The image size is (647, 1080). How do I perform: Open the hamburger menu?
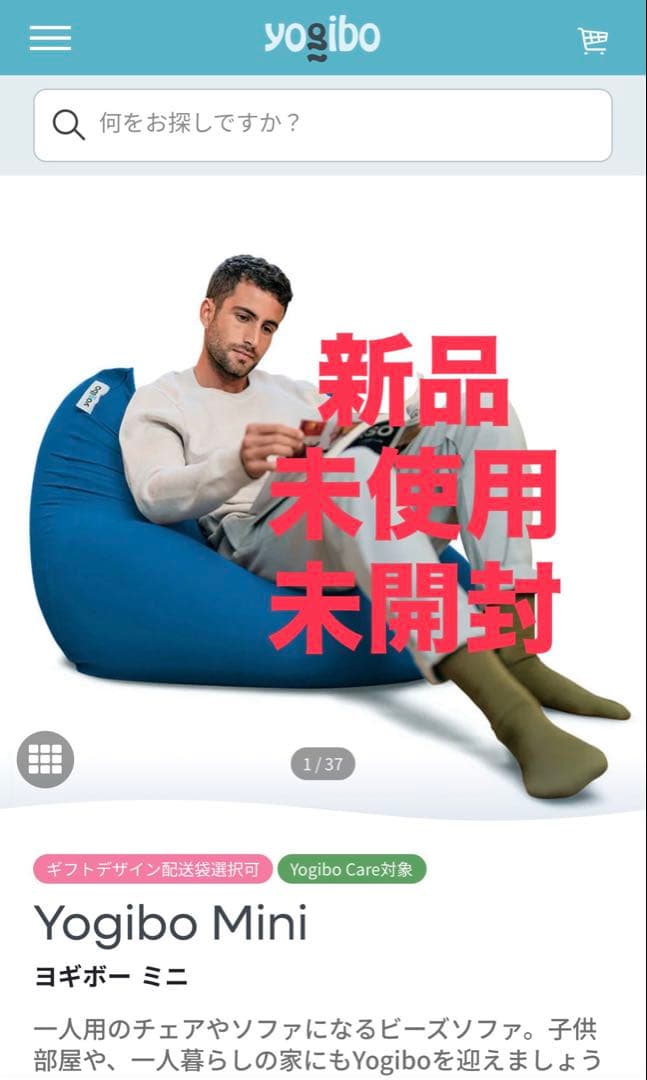coord(50,38)
